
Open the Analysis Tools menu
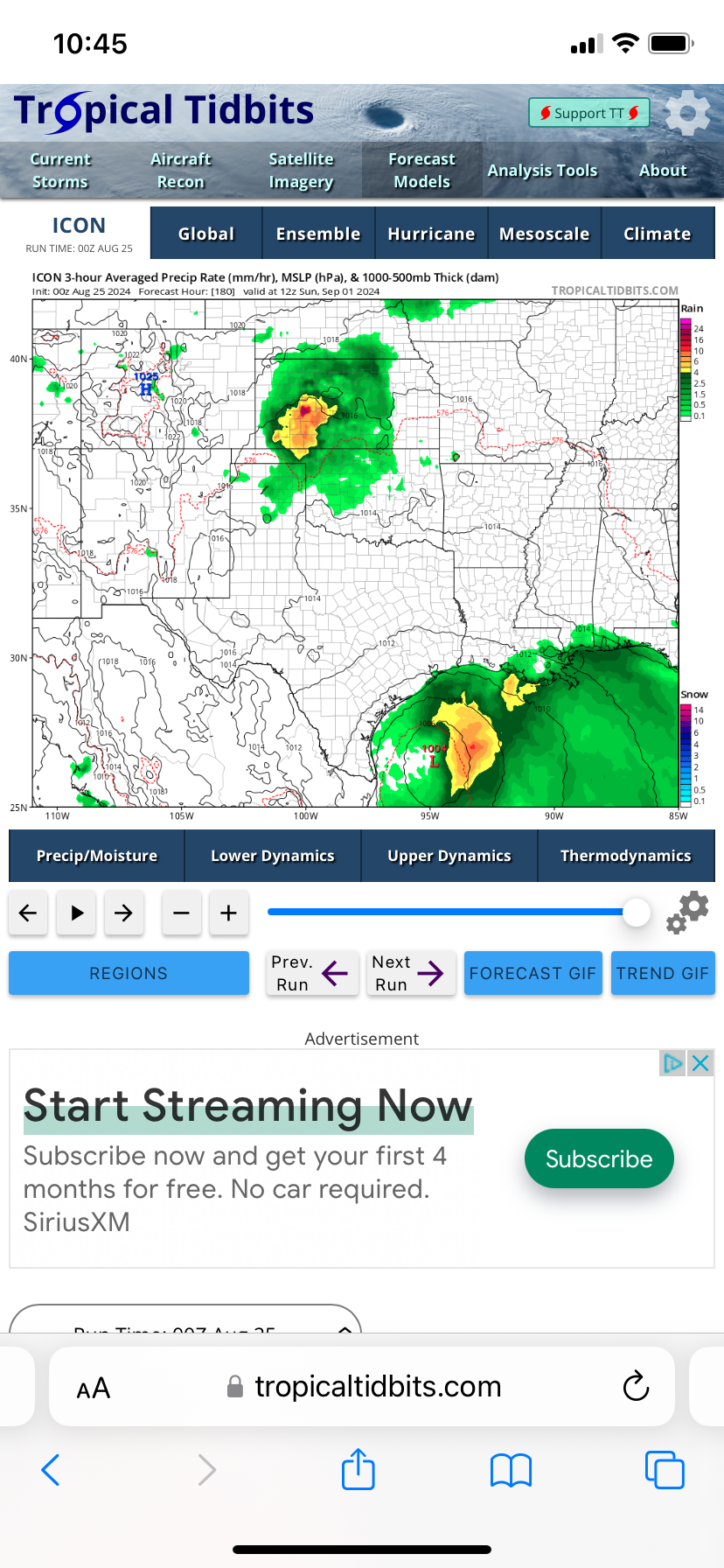pyautogui.click(x=542, y=171)
